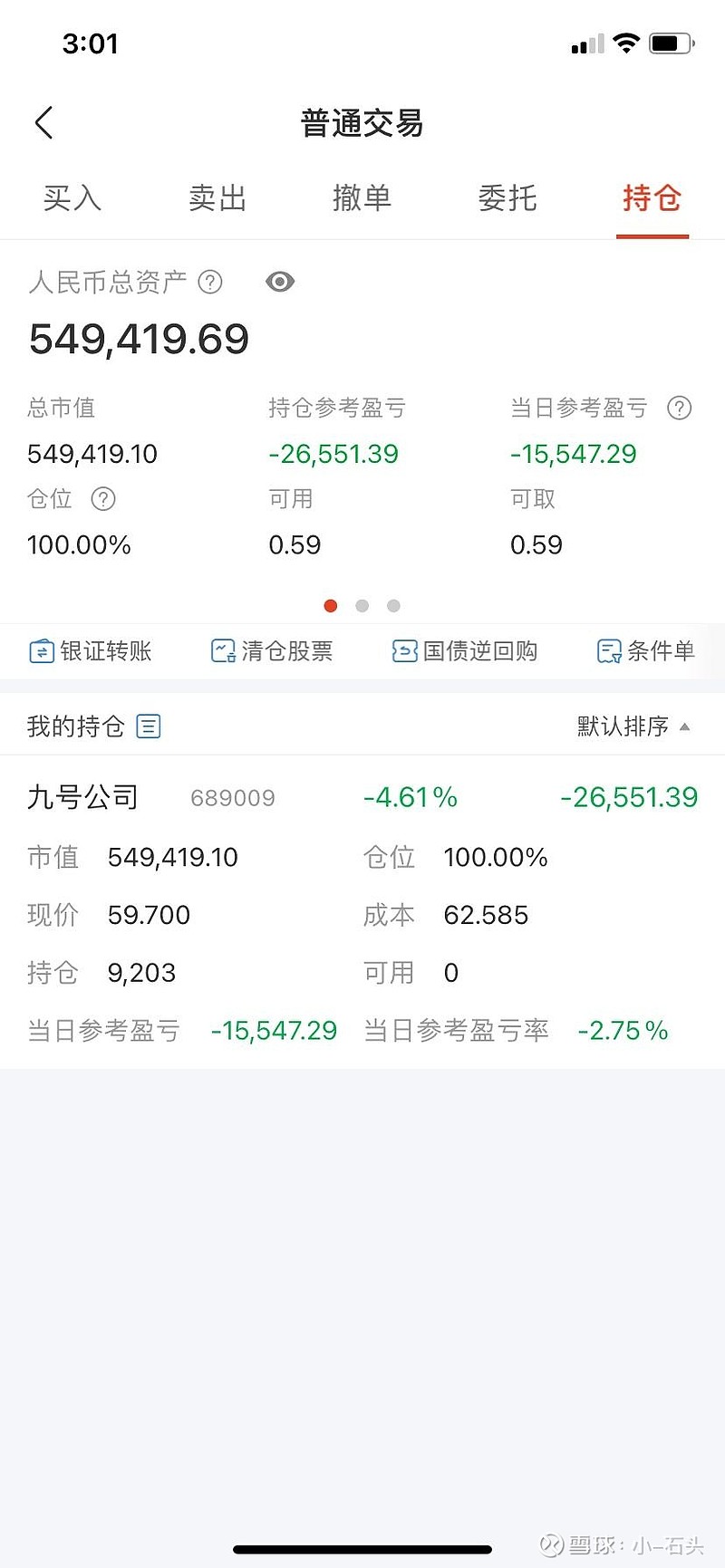The width and height of the screenshot is (725, 1568).
Task: Tap the second page indicator dot
Action: [362, 605]
